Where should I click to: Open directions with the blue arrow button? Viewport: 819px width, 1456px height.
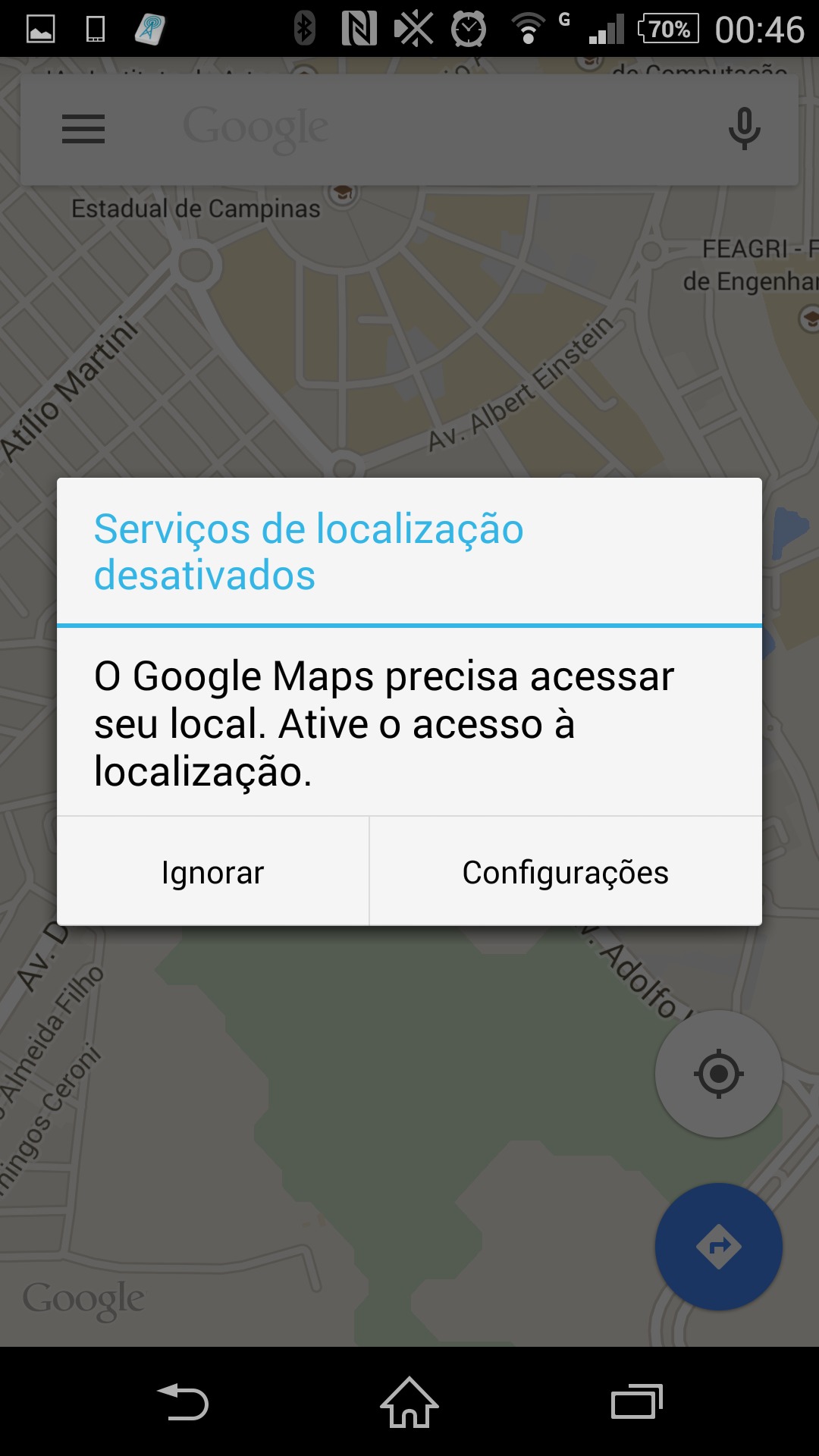[718, 1246]
